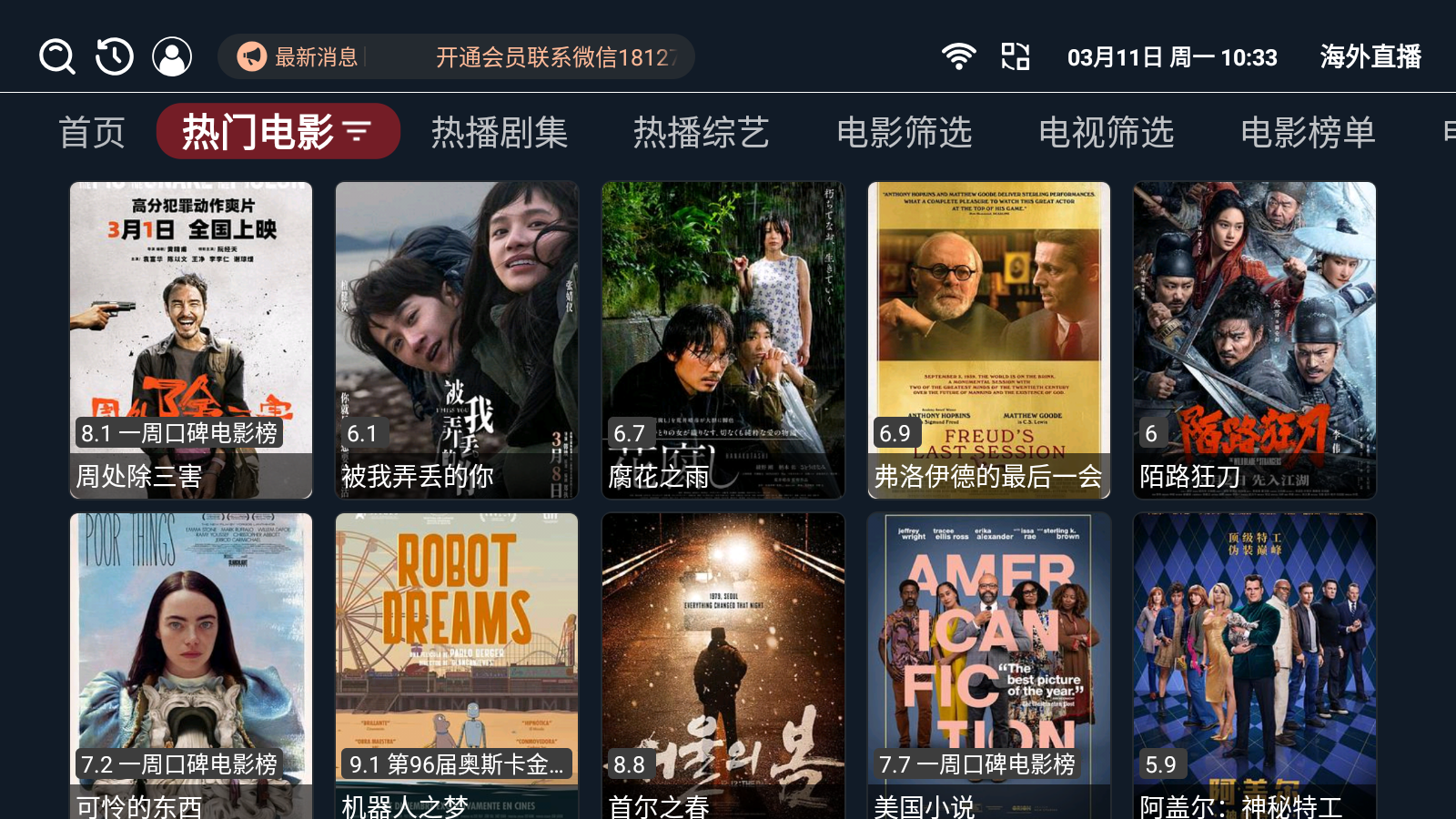Open the movie 弗洛伊德的最后一会
Screen dimensions: 1456x819
click(x=988, y=339)
